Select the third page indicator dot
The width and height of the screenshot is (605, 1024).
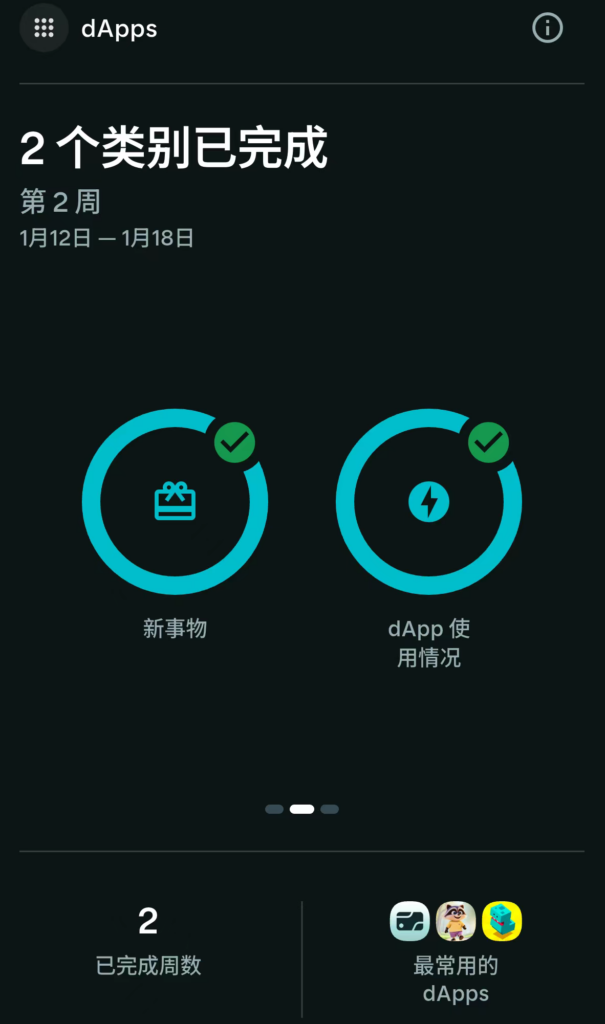[x=330, y=809]
